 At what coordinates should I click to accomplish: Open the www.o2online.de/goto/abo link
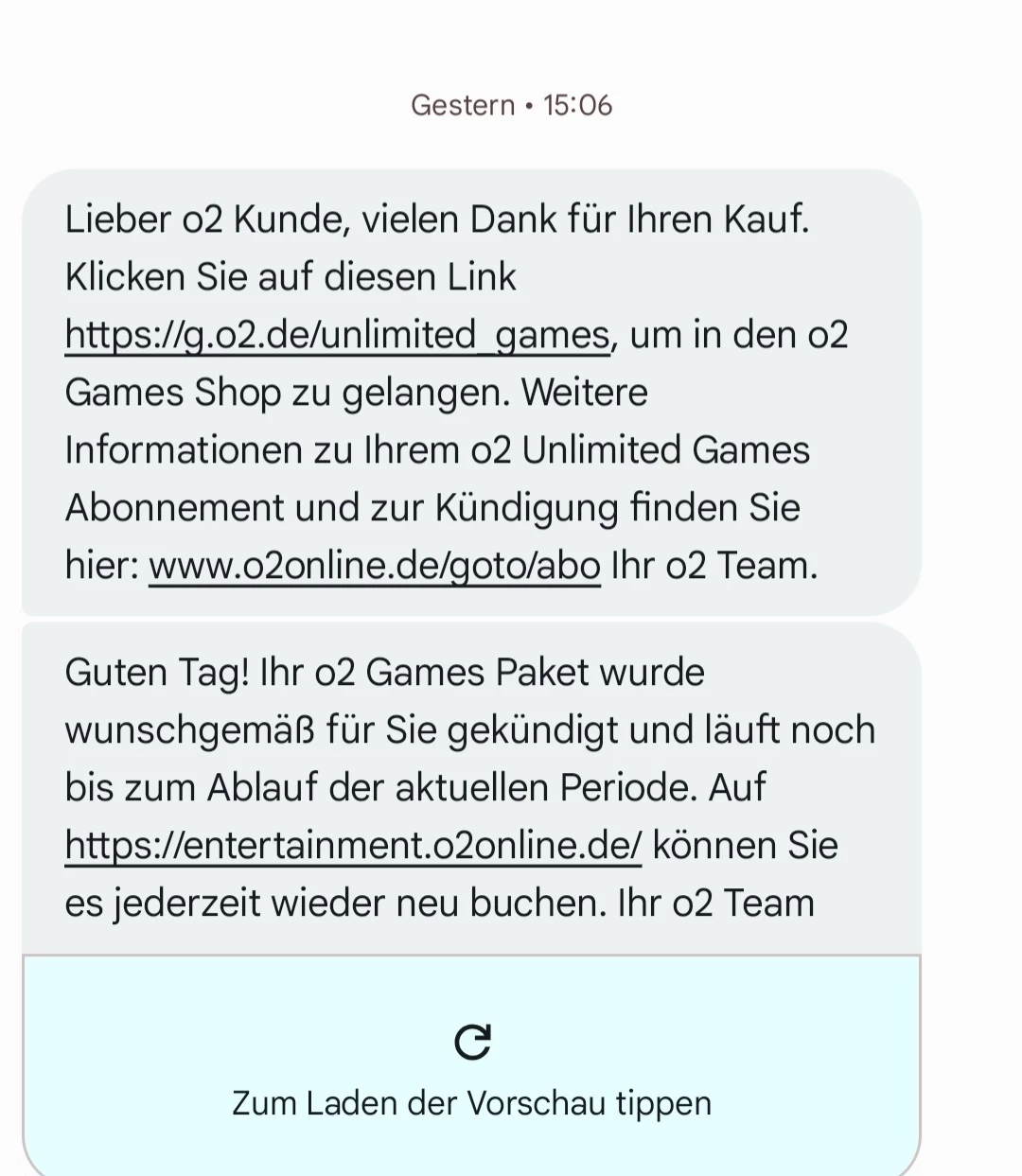tap(374, 566)
